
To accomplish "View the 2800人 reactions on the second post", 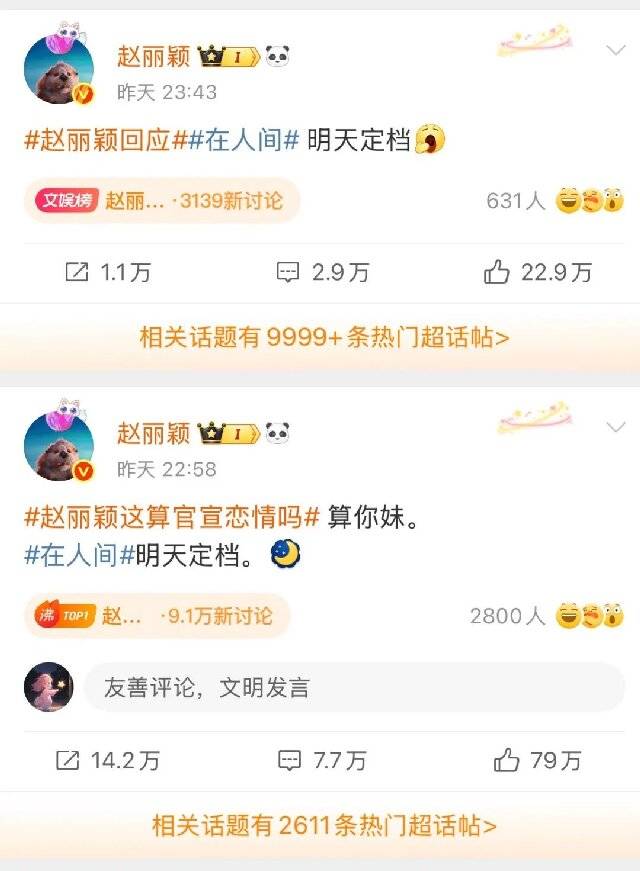I will (546, 616).
